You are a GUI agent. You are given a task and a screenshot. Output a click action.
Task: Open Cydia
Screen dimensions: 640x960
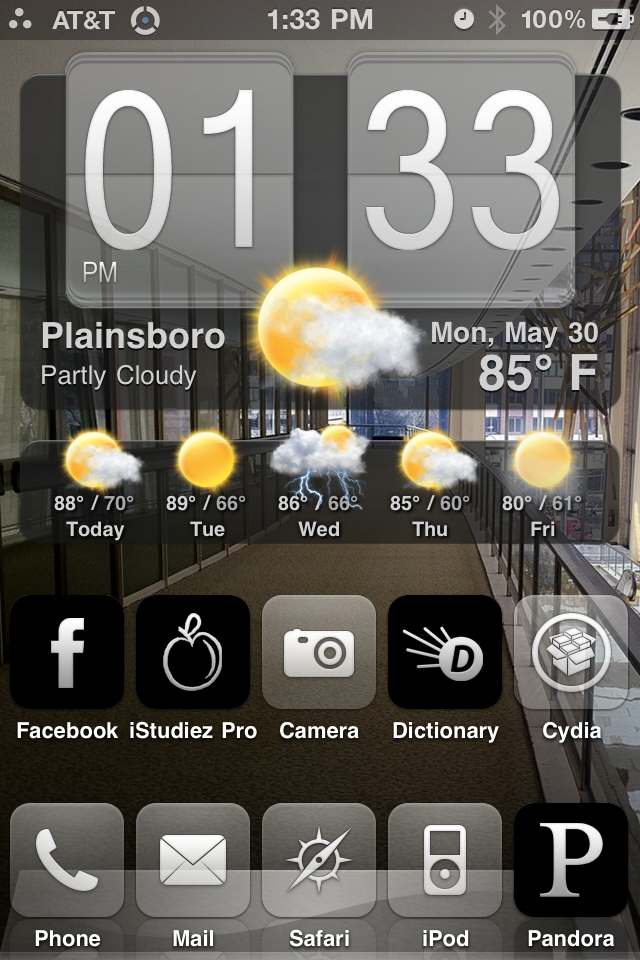(x=571, y=652)
